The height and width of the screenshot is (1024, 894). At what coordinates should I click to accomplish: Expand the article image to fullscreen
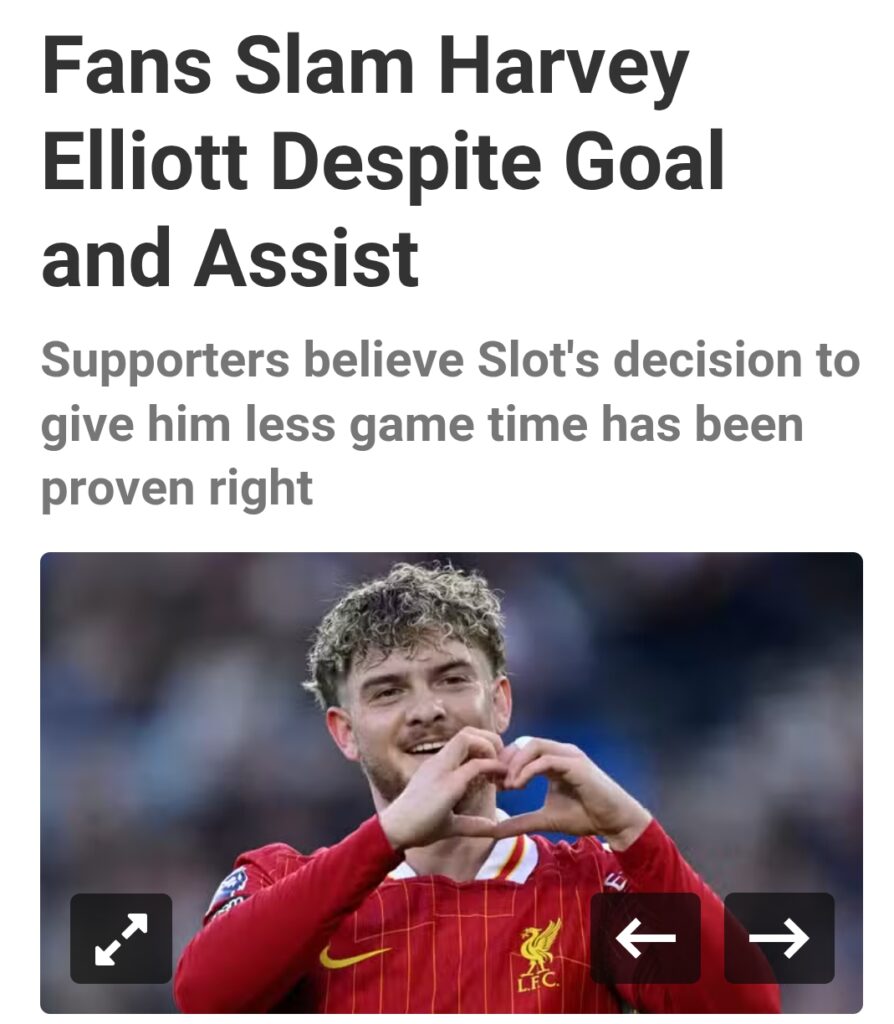tap(121, 938)
